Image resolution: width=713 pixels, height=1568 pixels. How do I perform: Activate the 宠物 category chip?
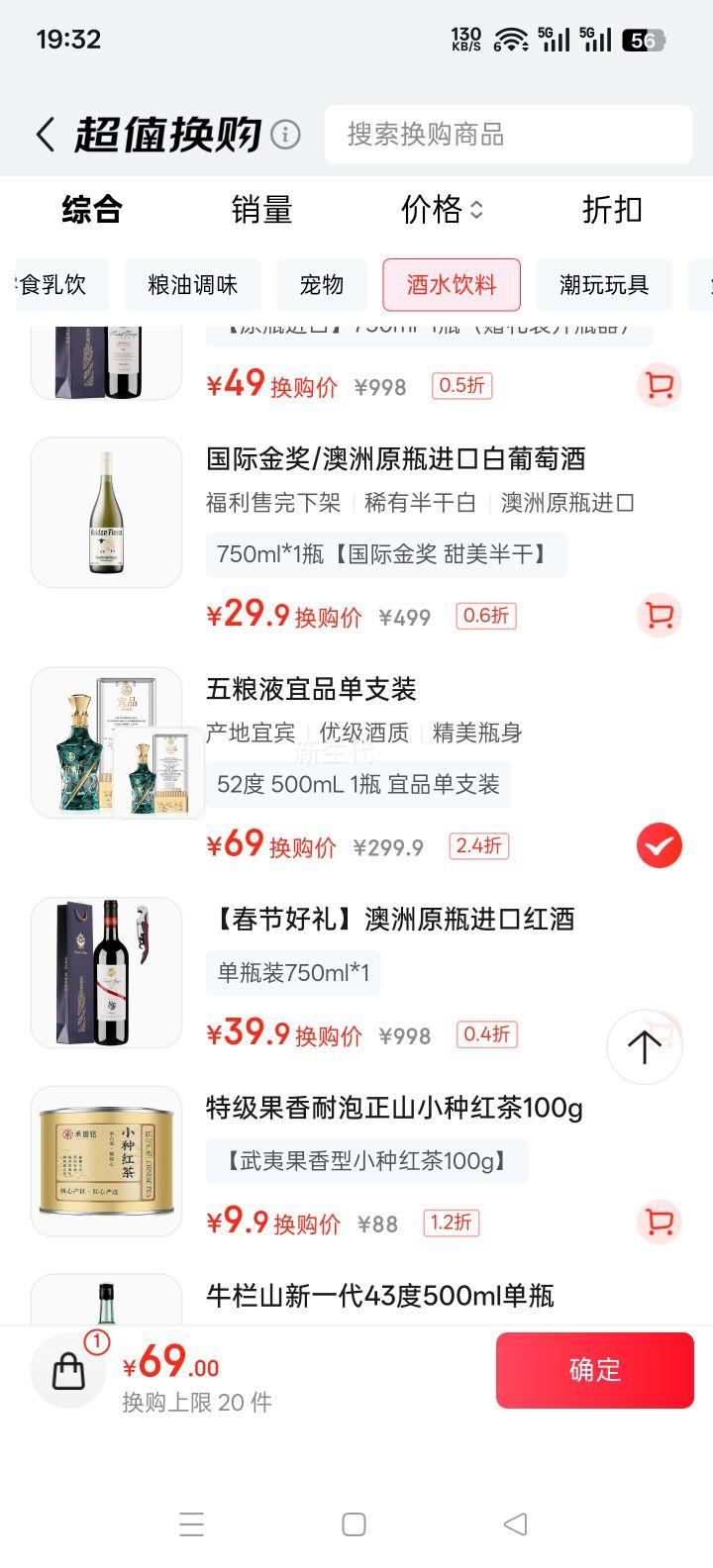(x=322, y=284)
